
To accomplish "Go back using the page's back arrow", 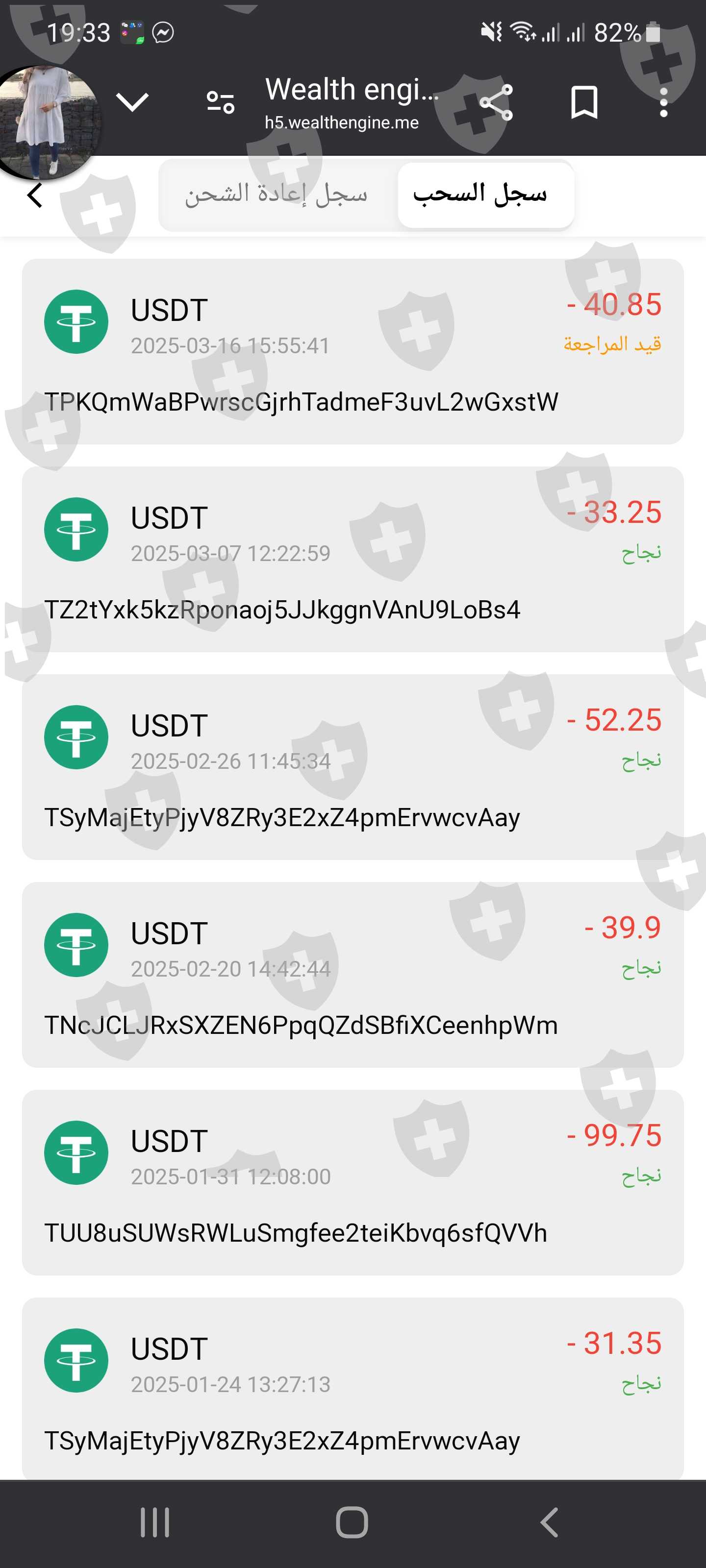I will (35, 196).
